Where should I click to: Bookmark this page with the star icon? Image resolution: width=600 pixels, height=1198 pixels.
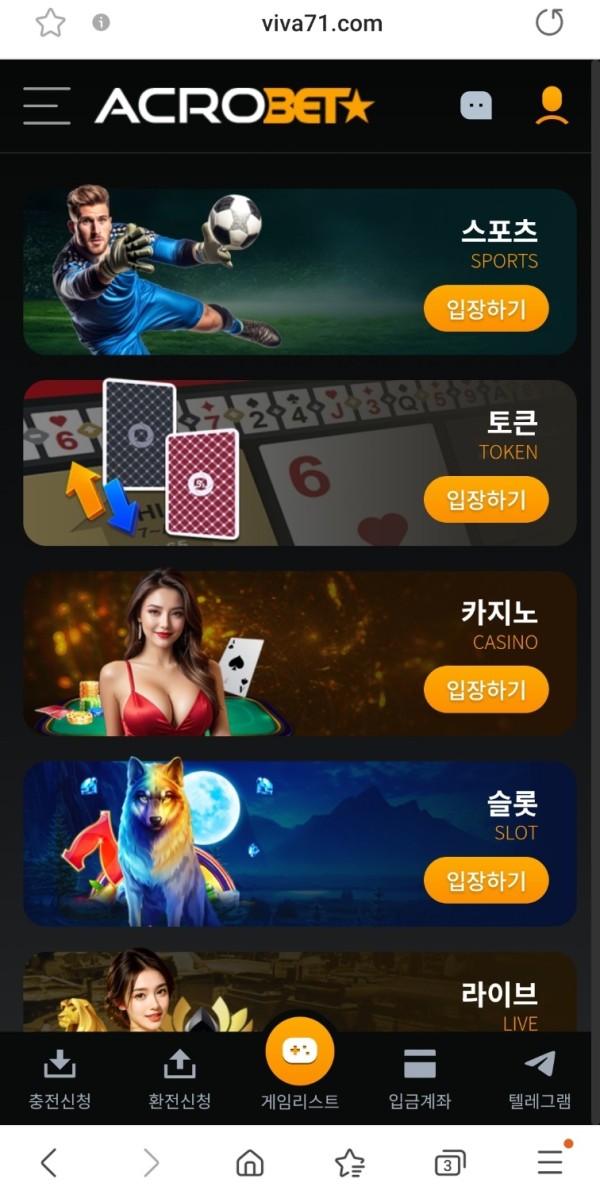pyautogui.click(x=50, y=23)
